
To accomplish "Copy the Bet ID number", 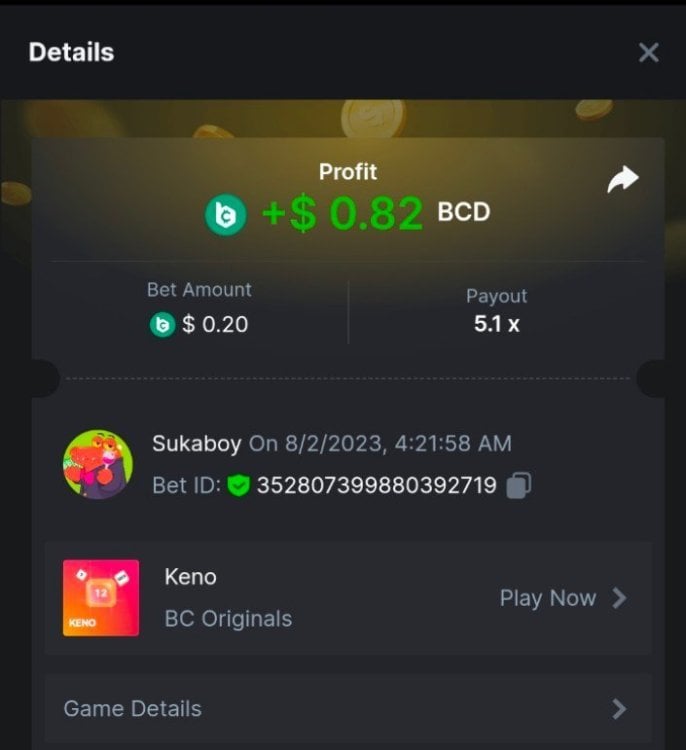I will 518,486.
